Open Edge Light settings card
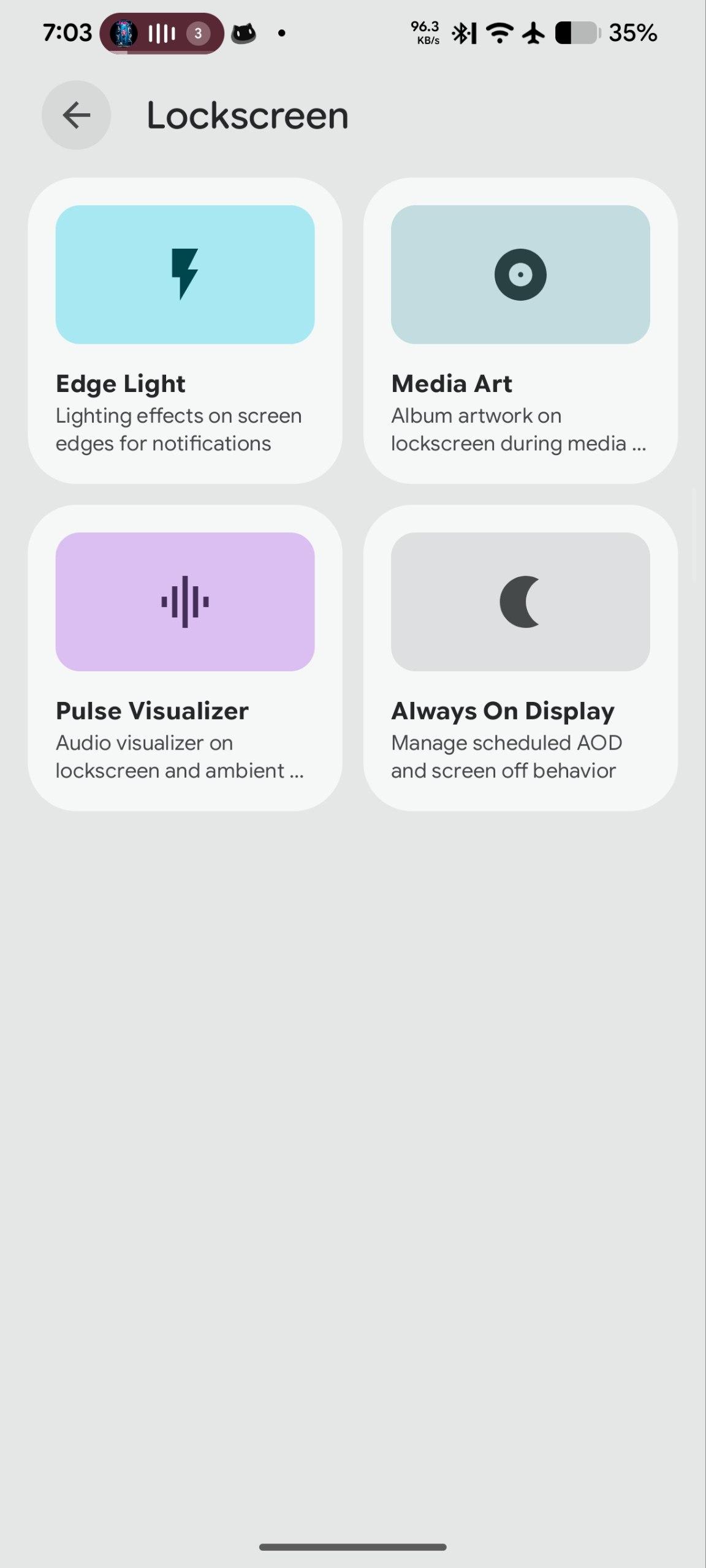This screenshot has height=1568, width=706. tap(184, 331)
